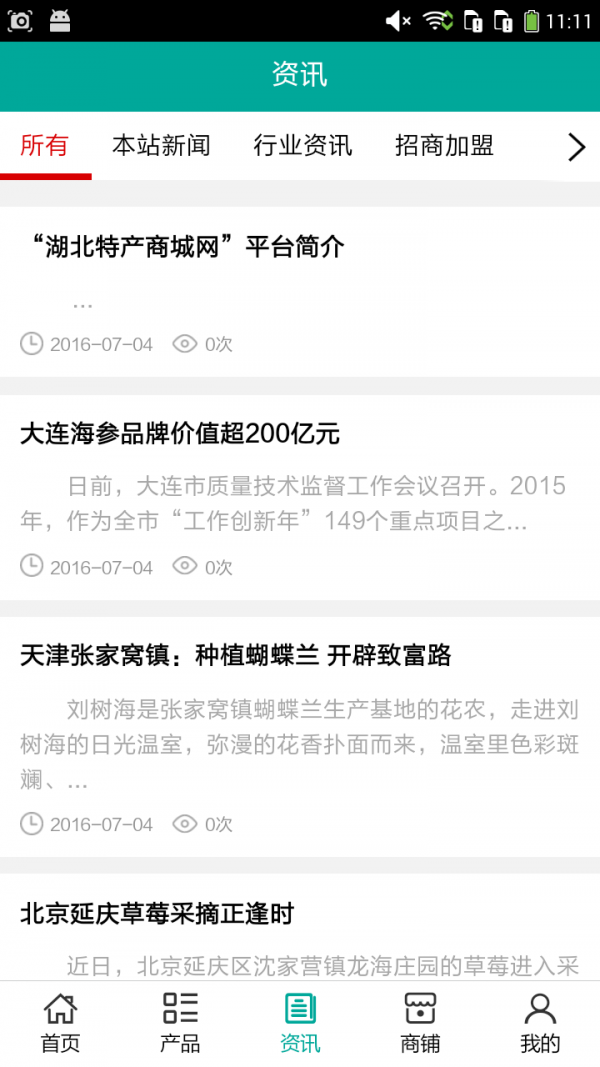Open the 商铺 shop tab
Viewport: 600px width, 1067px height.
click(420, 1023)
